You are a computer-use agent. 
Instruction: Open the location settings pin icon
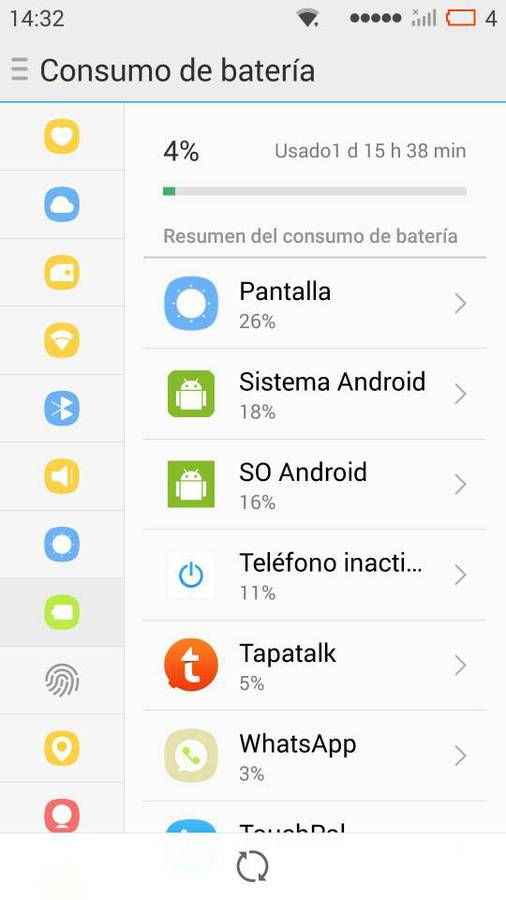(x=62, y=748)
